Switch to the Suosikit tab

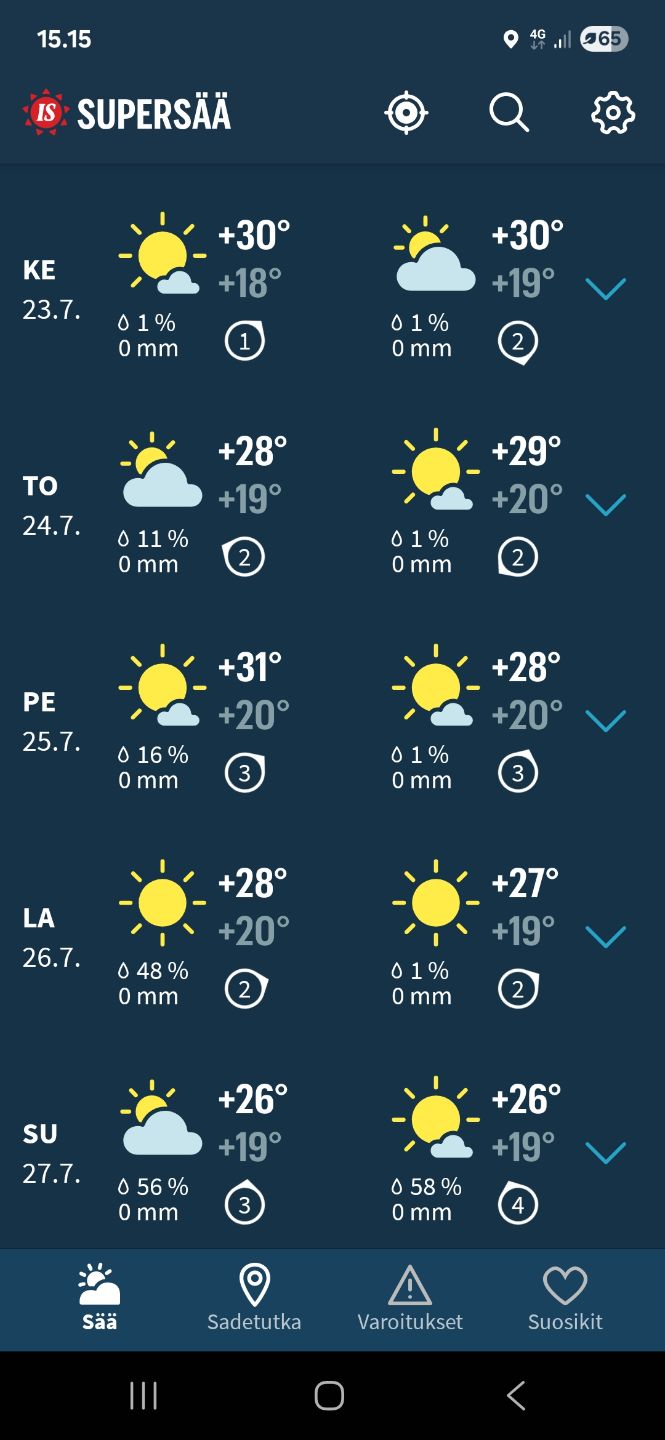(x=565, y=1298)
